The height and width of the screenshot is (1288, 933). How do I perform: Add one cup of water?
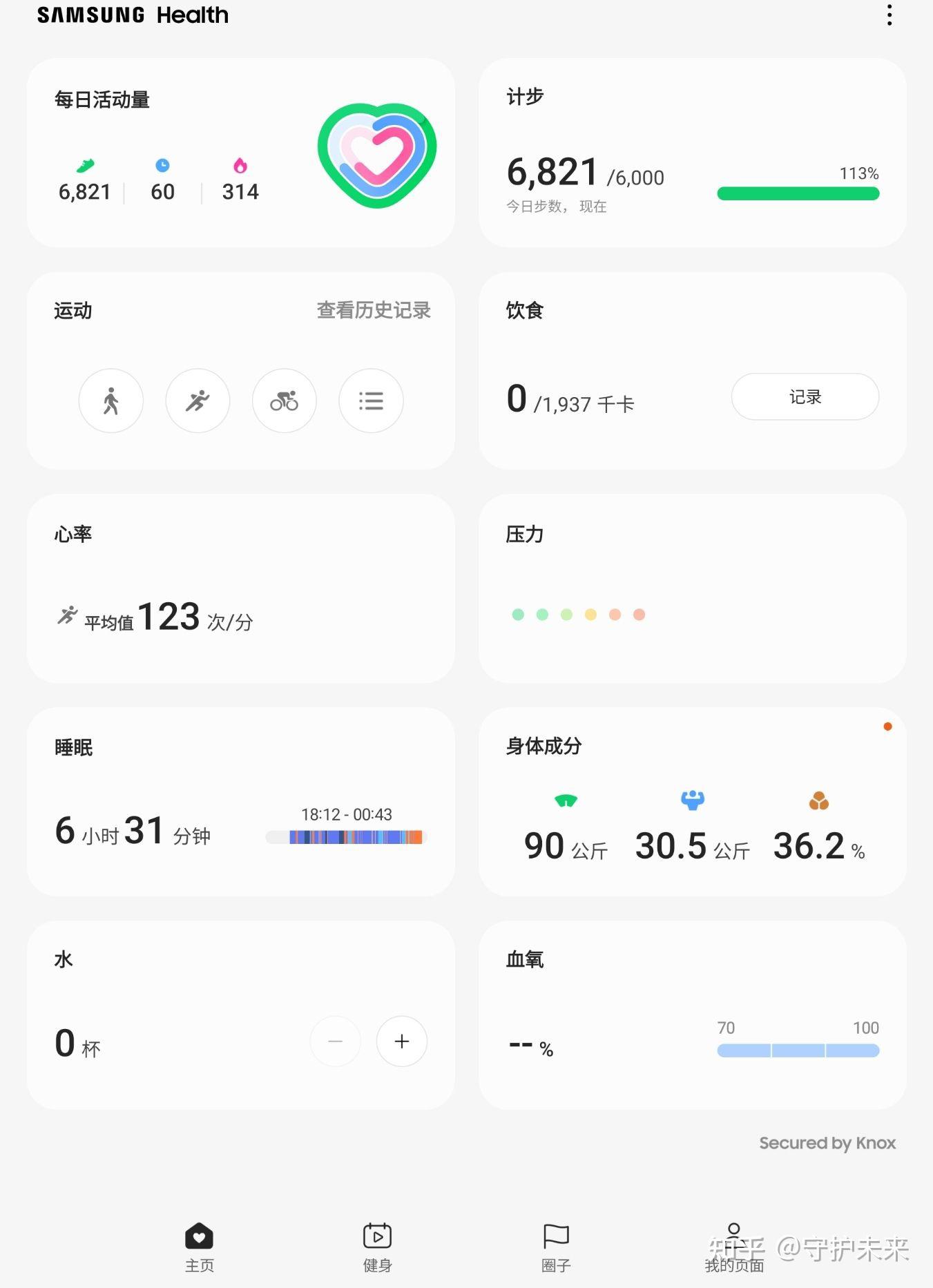[401, 1041]
